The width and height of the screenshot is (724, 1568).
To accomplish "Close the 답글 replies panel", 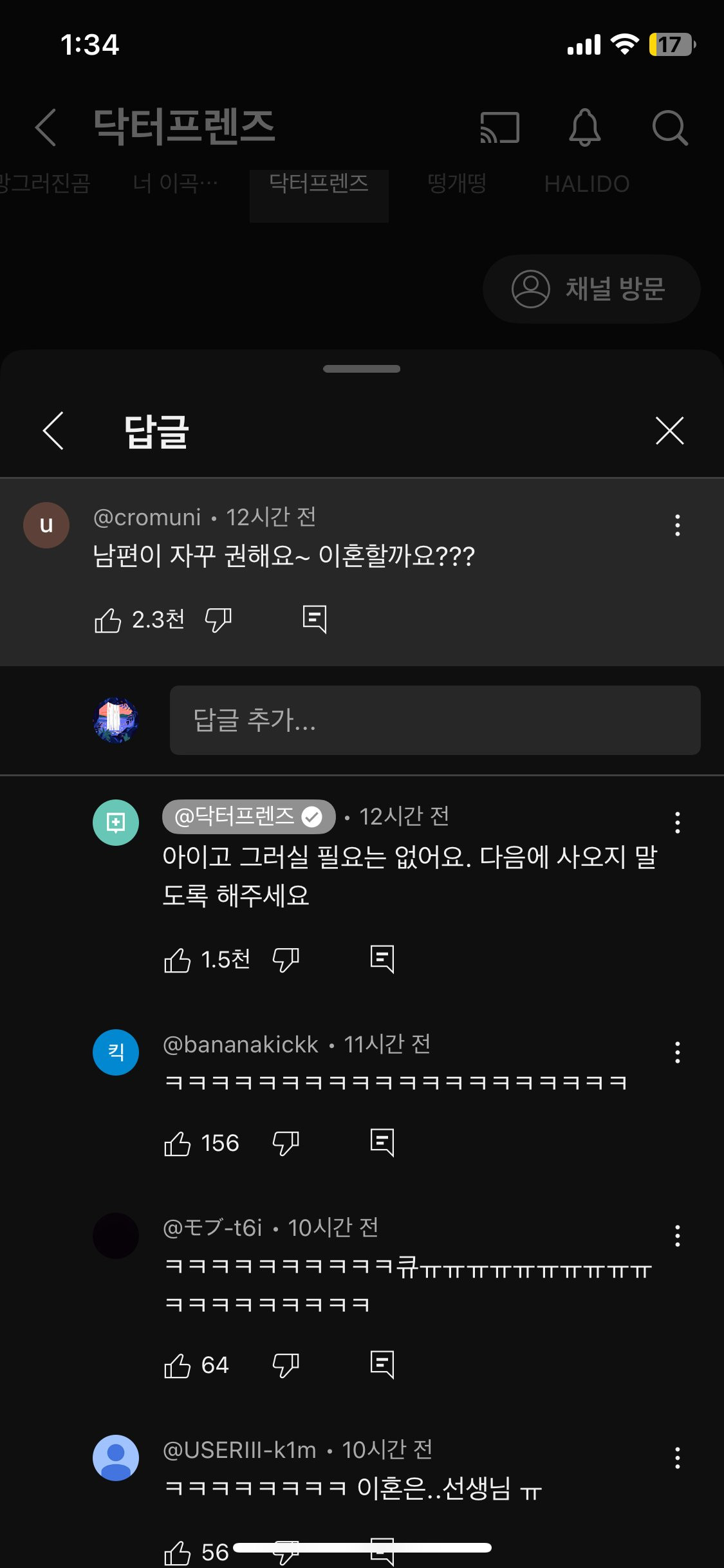I will (669, 431).
